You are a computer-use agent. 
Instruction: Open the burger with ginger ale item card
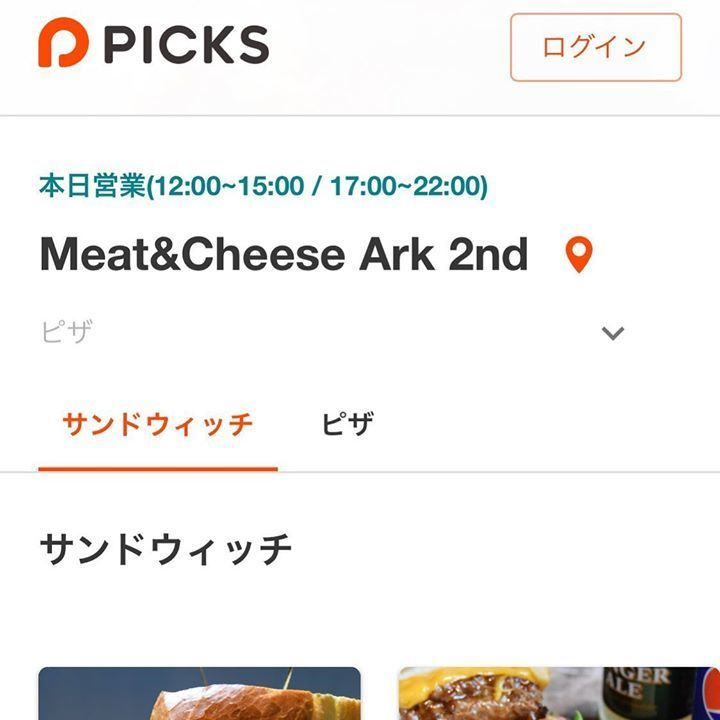[x=558, y=693]
